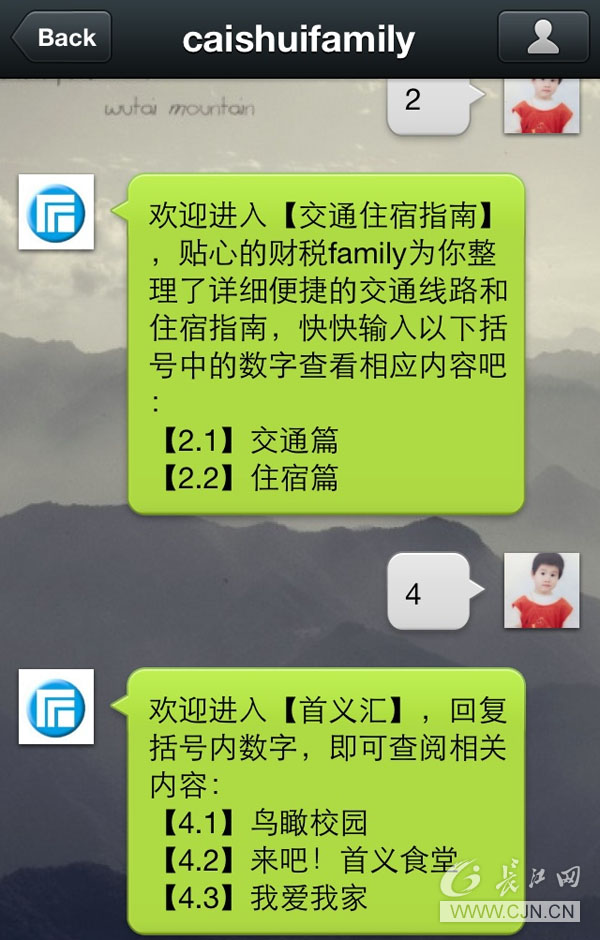Viewport: 600px width, 940px height.
Task: Tap the sender avatar beside the "4" message
Action: point(541,590)
